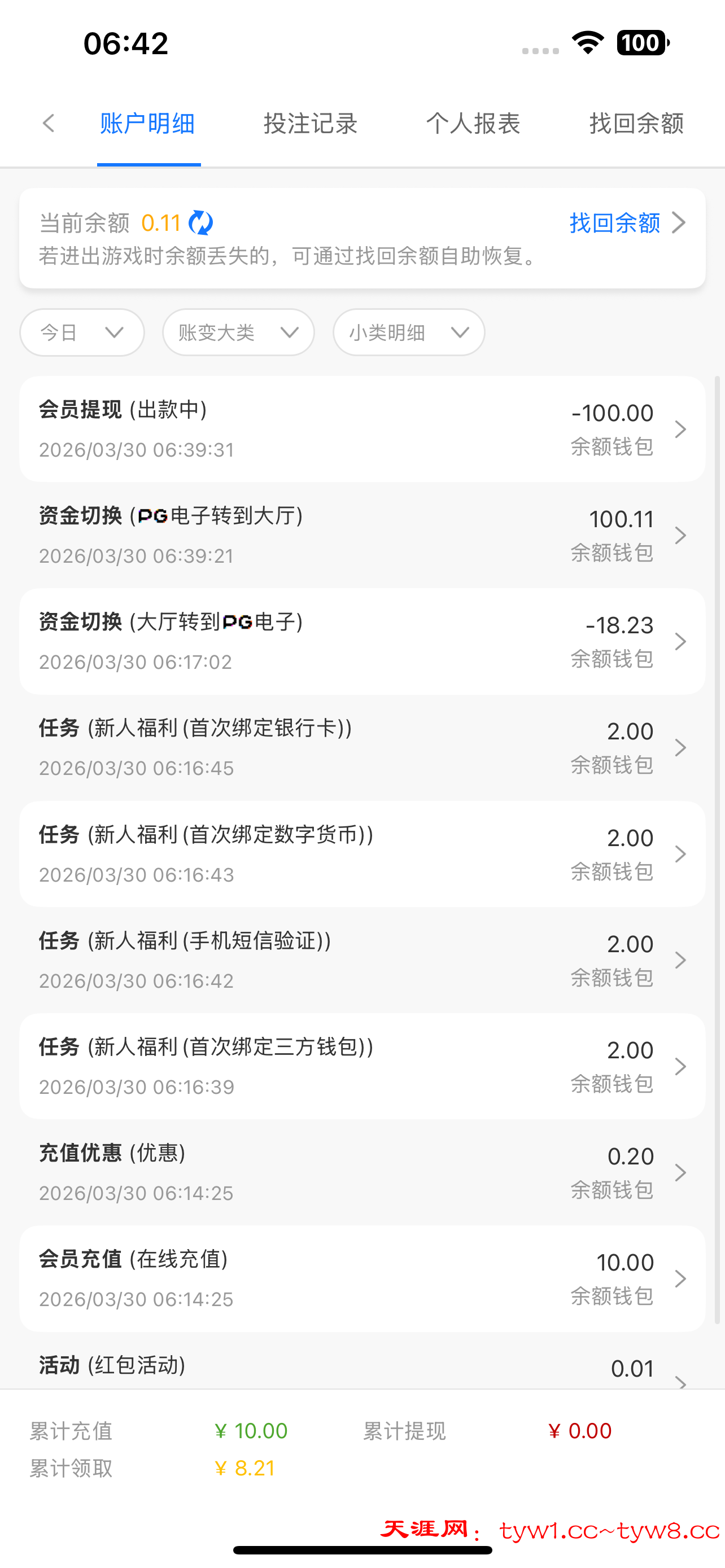
Task: Open the 大厅转到PG电子 transfer record
Action: pos(362,641)
